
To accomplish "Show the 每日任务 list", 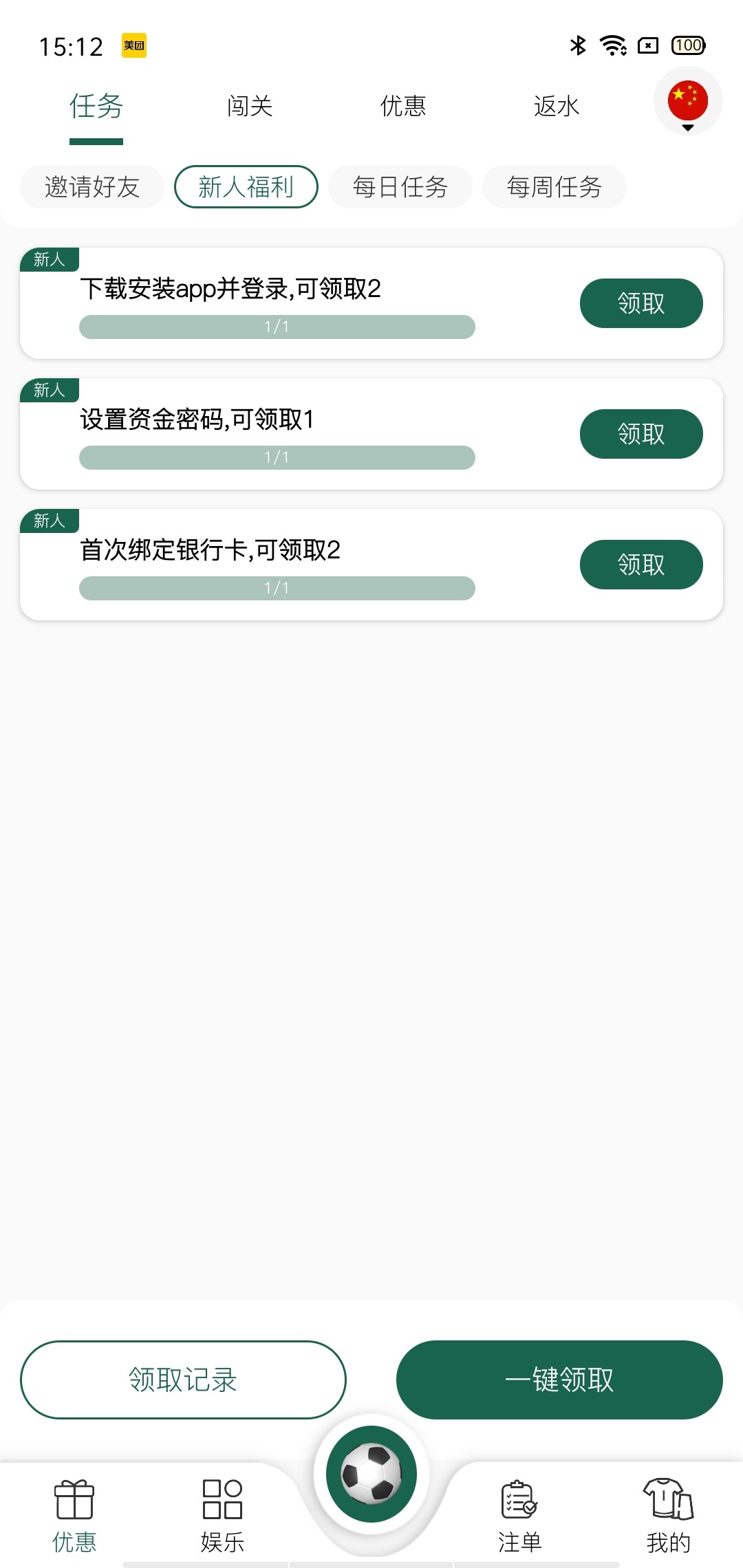I will pos(400,187).
